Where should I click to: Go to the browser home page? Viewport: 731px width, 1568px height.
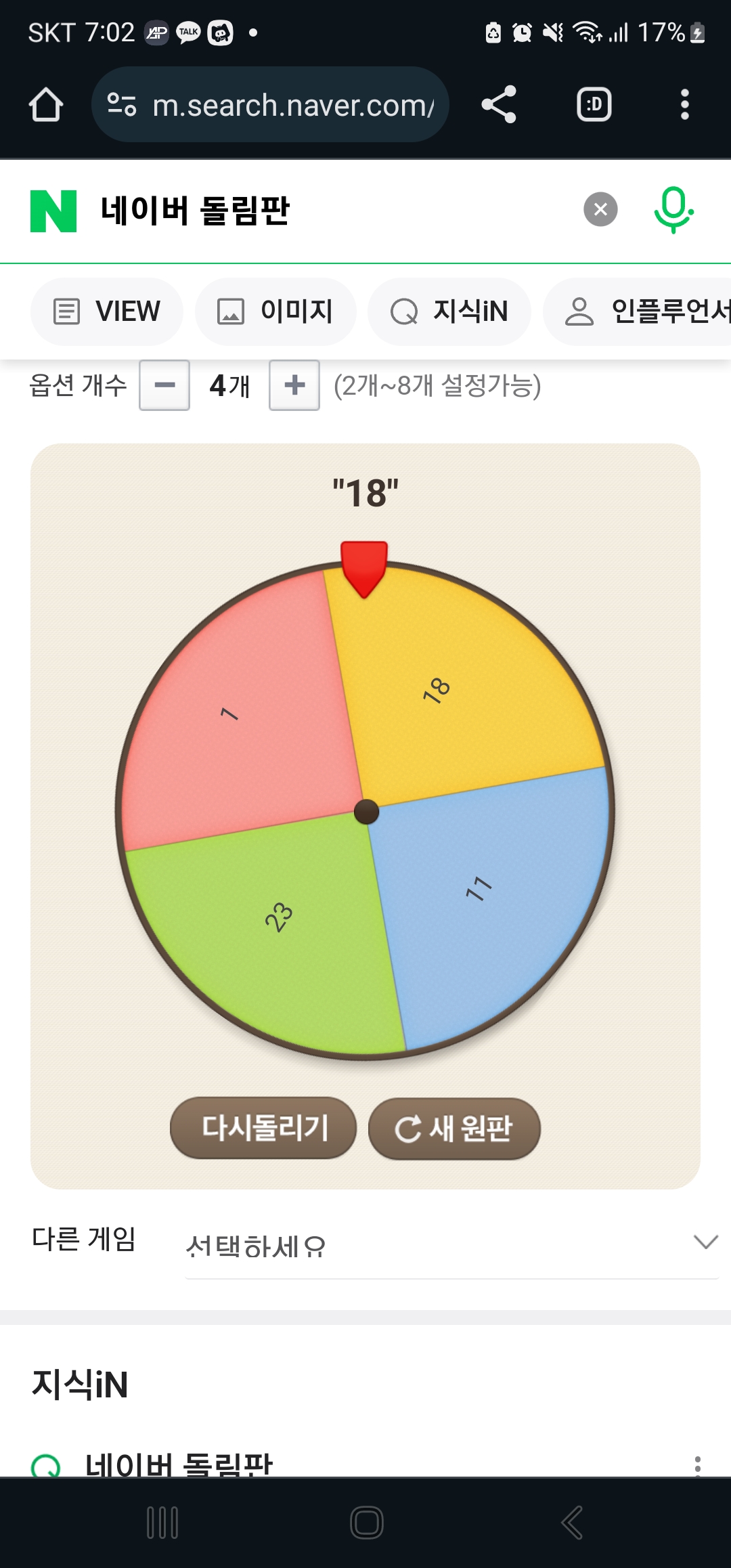(x=46, y=105)
